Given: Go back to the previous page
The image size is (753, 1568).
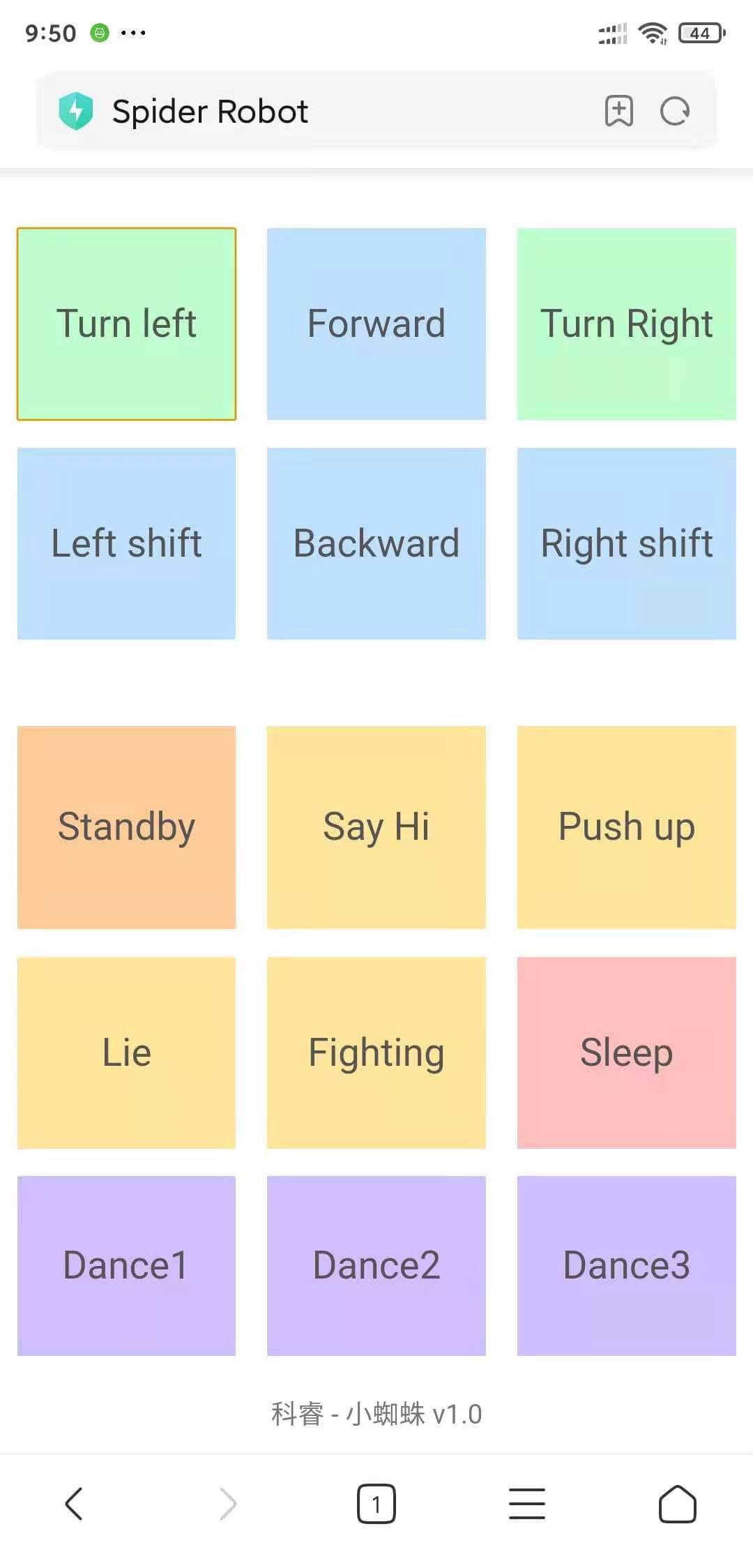Looking at the screenshot, I should coord(75,1504).
